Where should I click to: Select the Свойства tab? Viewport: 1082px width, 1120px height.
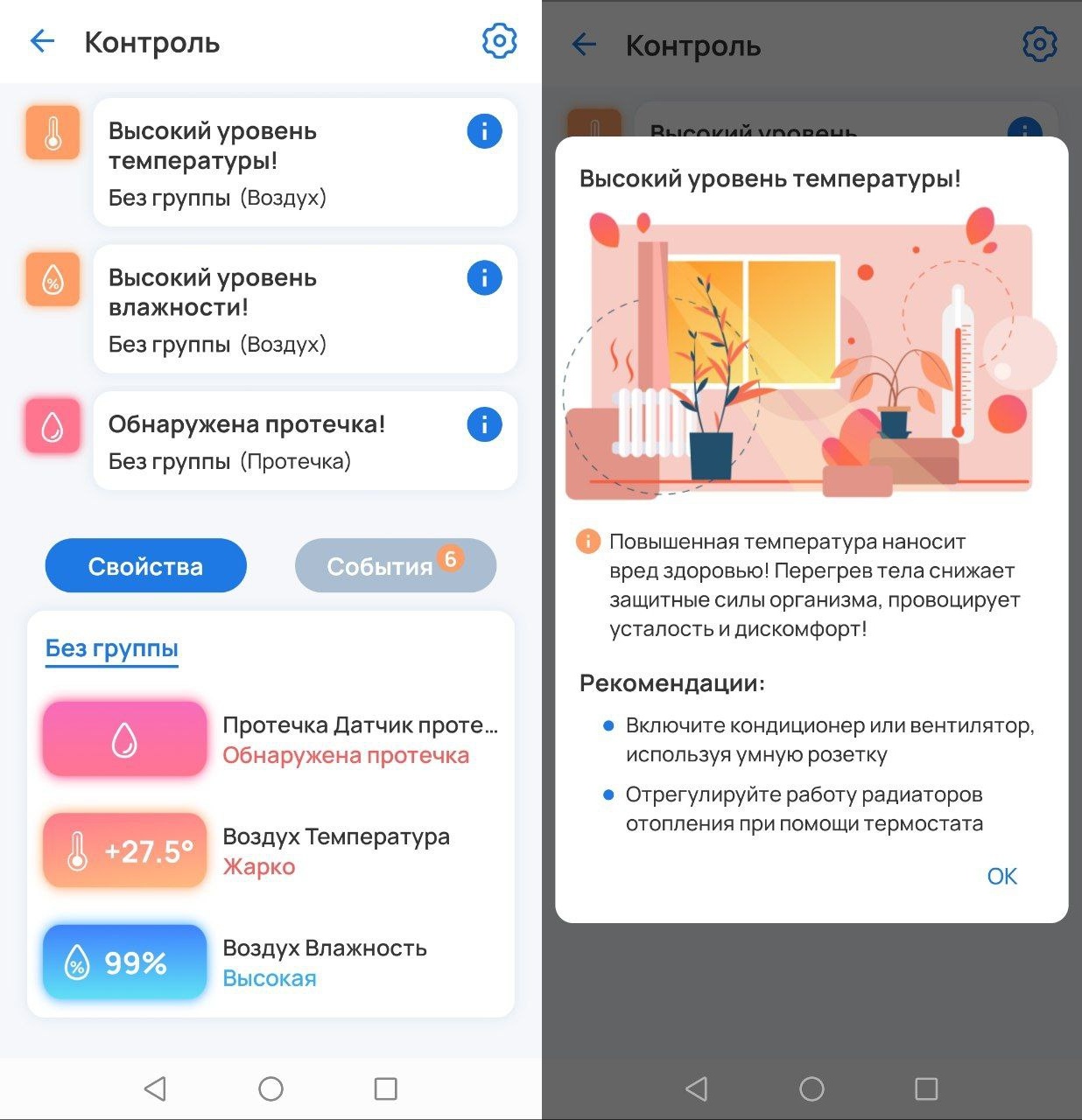[145, 566]
